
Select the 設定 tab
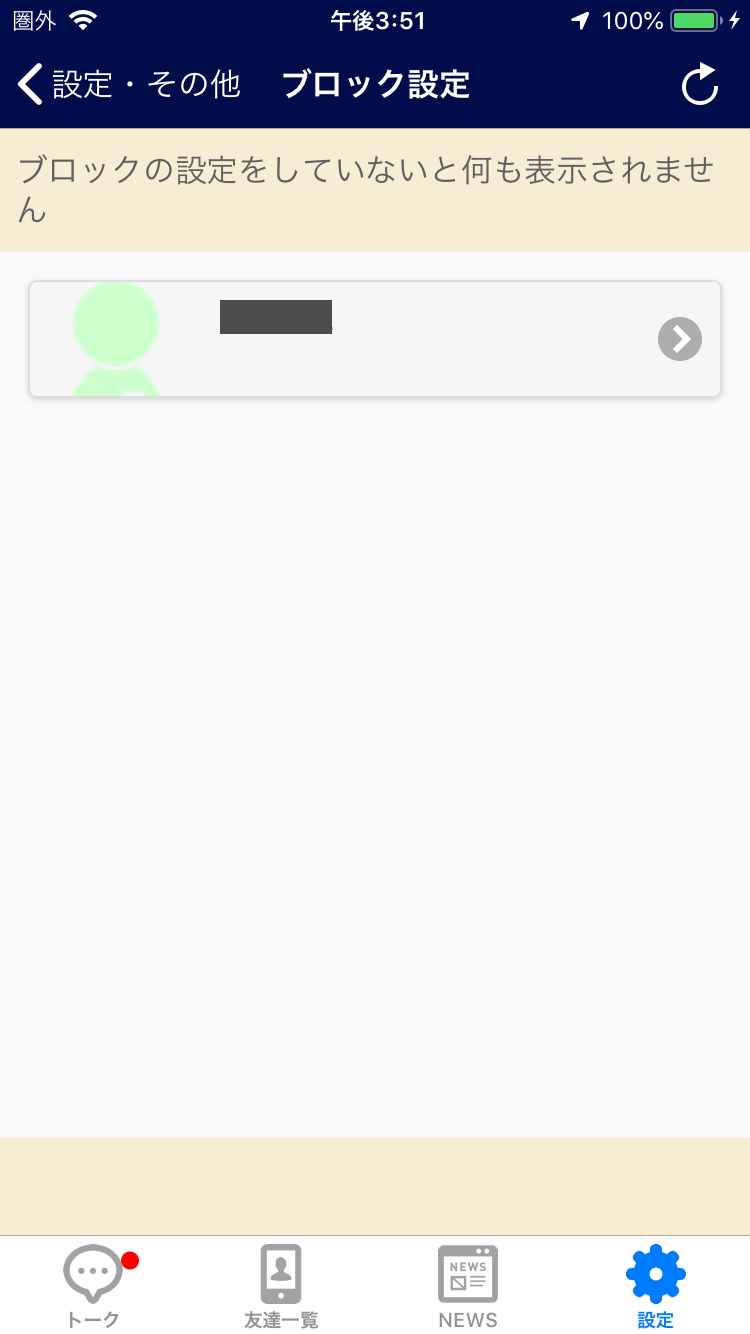pos(656,1286)
